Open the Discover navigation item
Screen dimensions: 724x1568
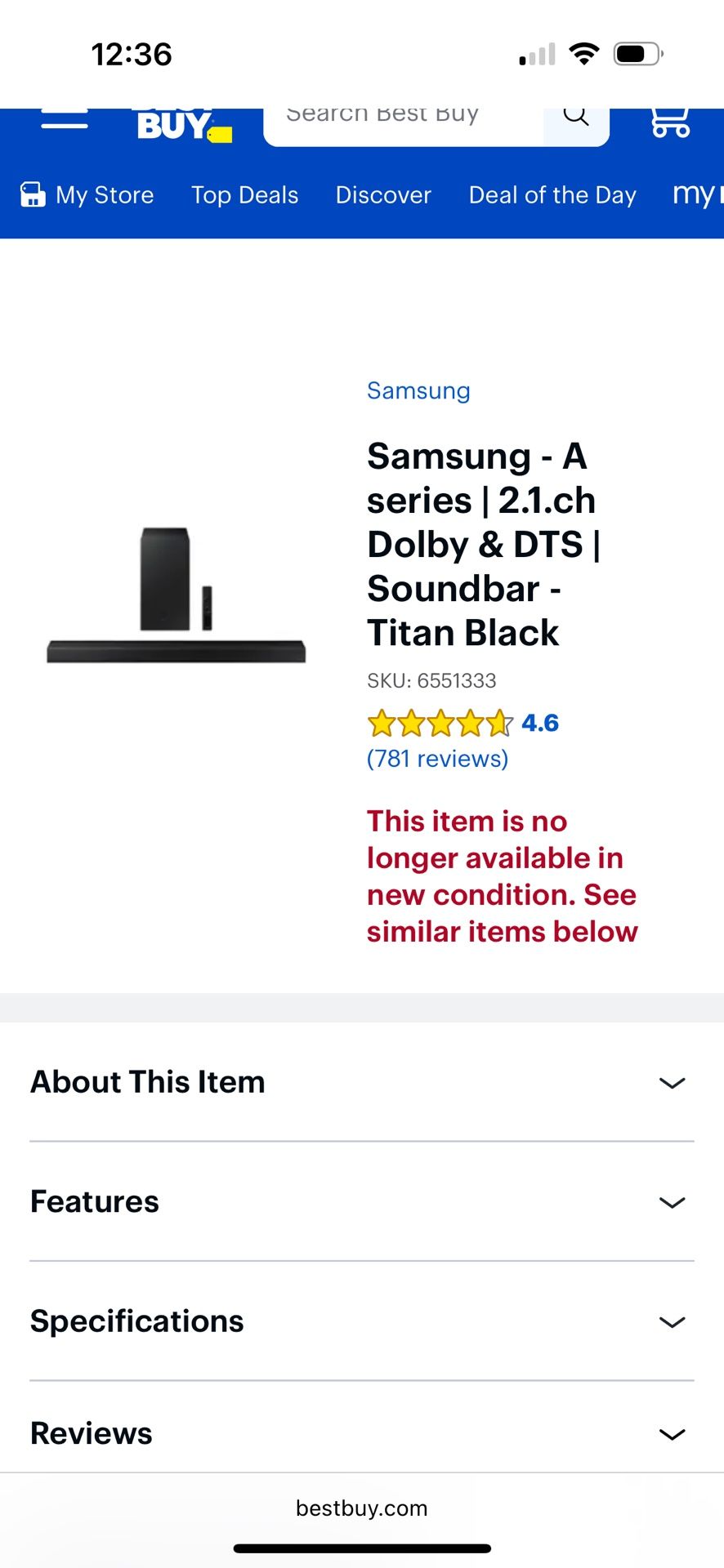click(x=382, y=195)
